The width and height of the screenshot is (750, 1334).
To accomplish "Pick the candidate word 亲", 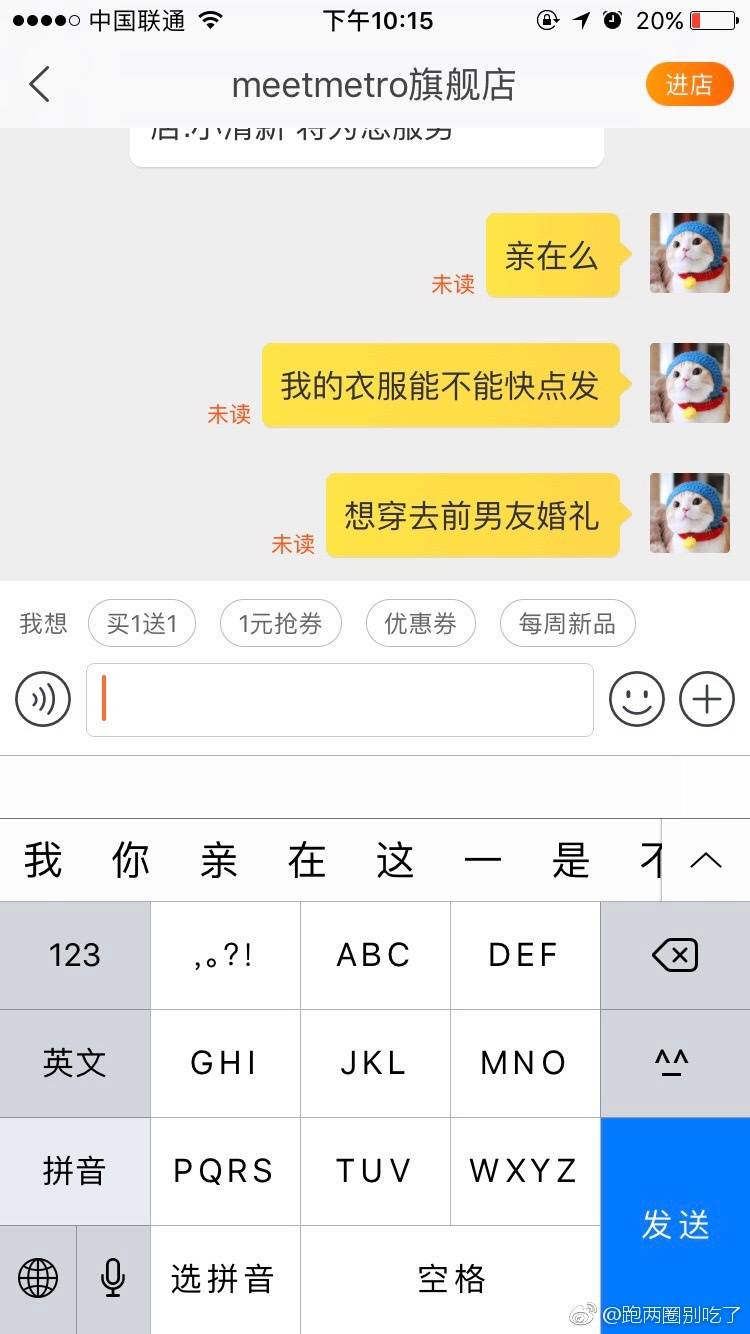I will pos(218,861).
